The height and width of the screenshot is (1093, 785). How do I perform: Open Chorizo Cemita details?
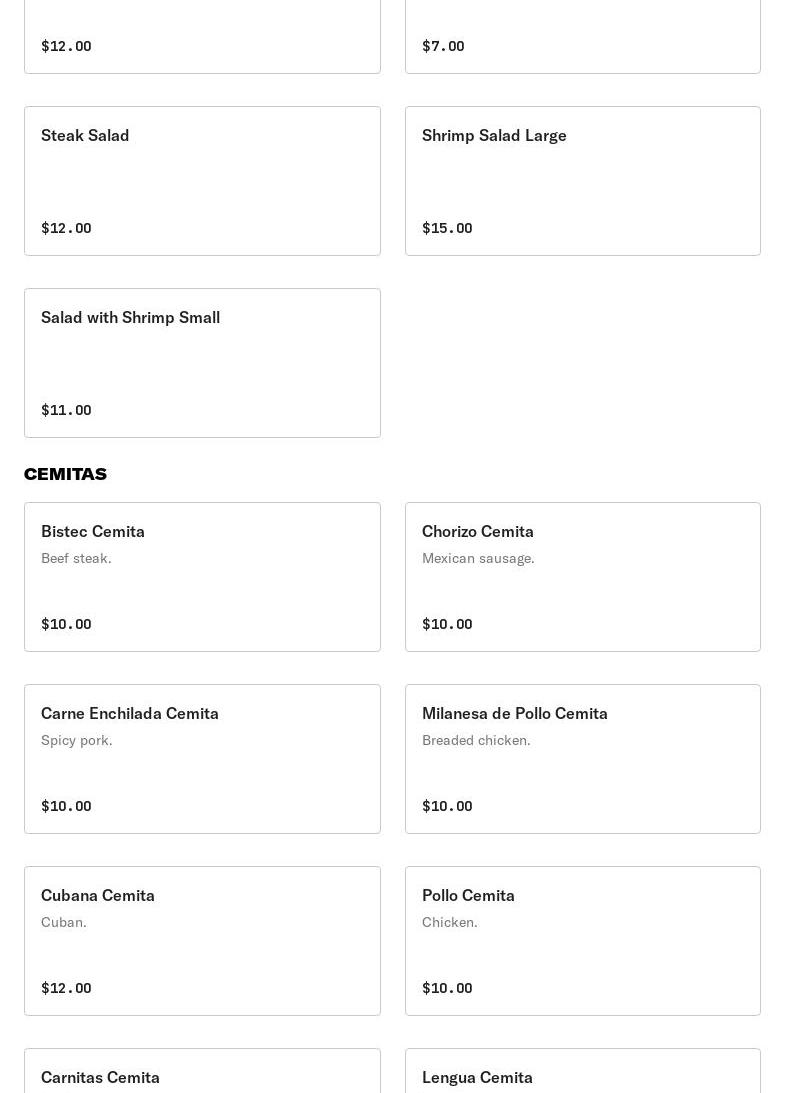pyautogui.click(x=582, y=577)
